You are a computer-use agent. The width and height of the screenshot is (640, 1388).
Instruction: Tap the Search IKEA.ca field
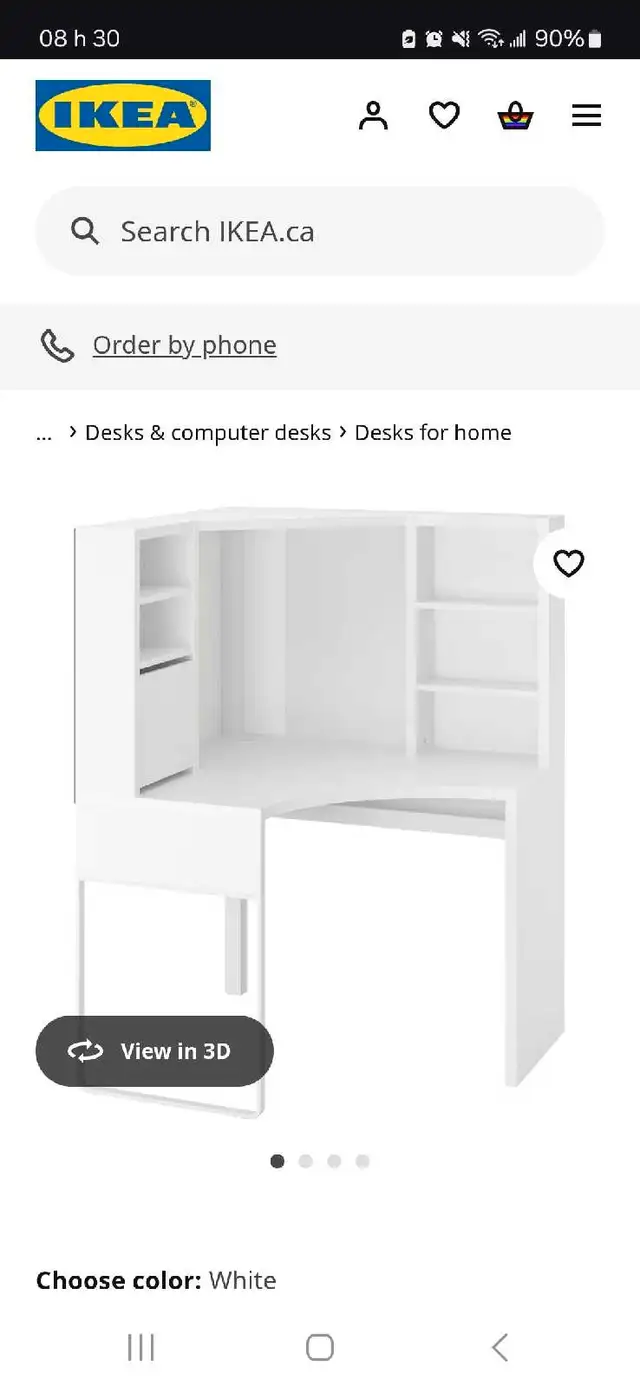[320, 231]
